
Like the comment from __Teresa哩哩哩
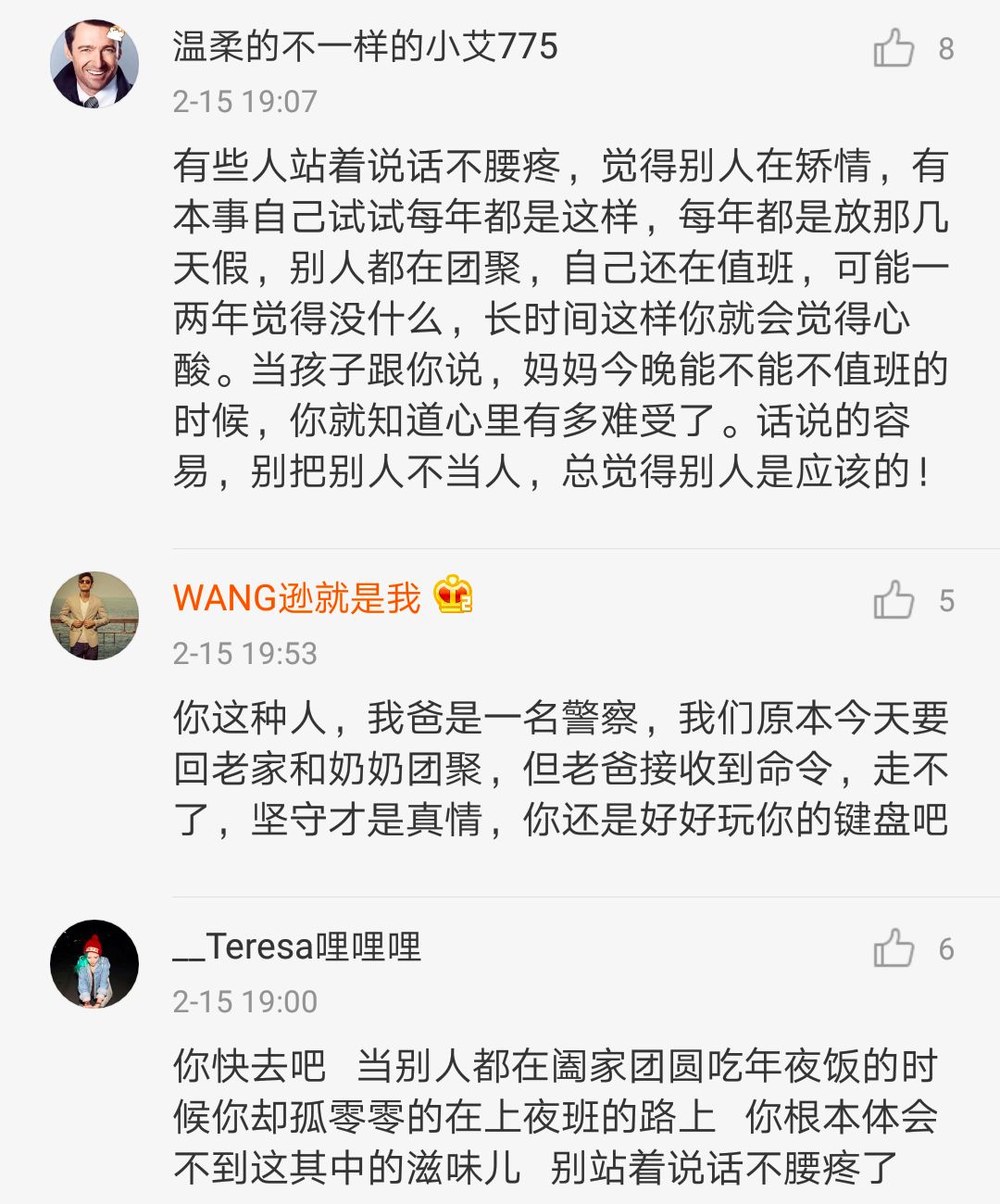(x=894, y=948)
